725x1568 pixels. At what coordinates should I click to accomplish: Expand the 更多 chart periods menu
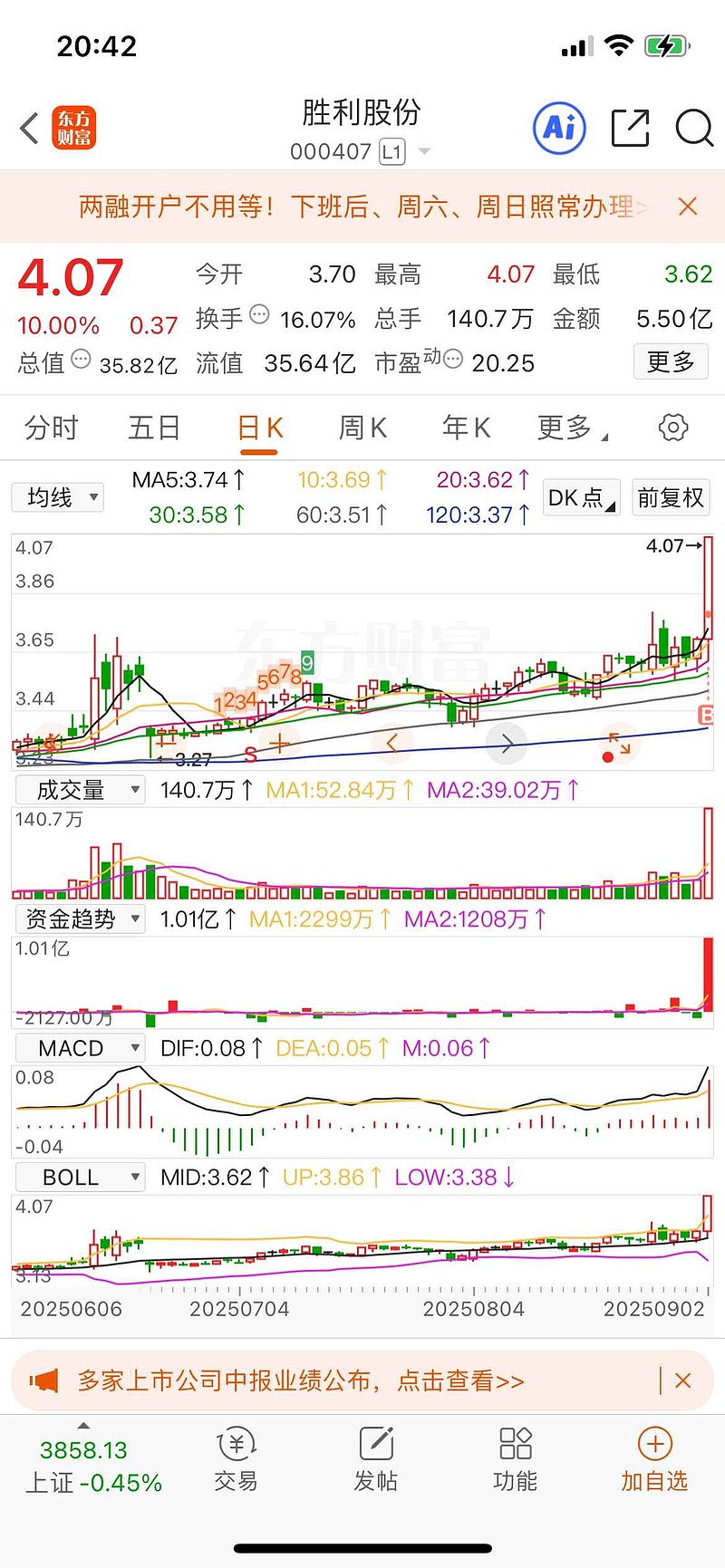point(570,428)
